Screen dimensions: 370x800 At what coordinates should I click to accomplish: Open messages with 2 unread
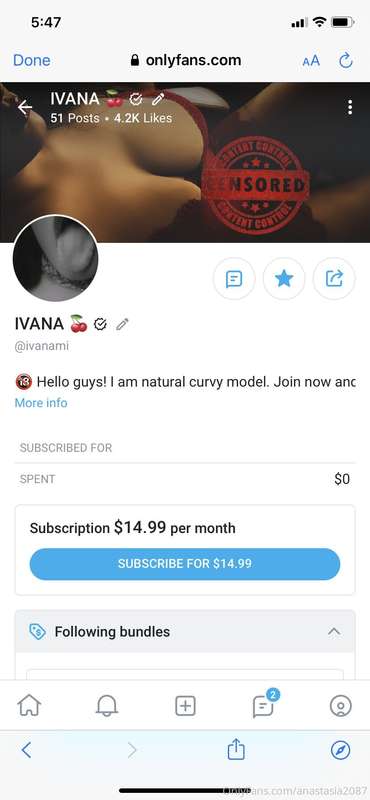264,705
